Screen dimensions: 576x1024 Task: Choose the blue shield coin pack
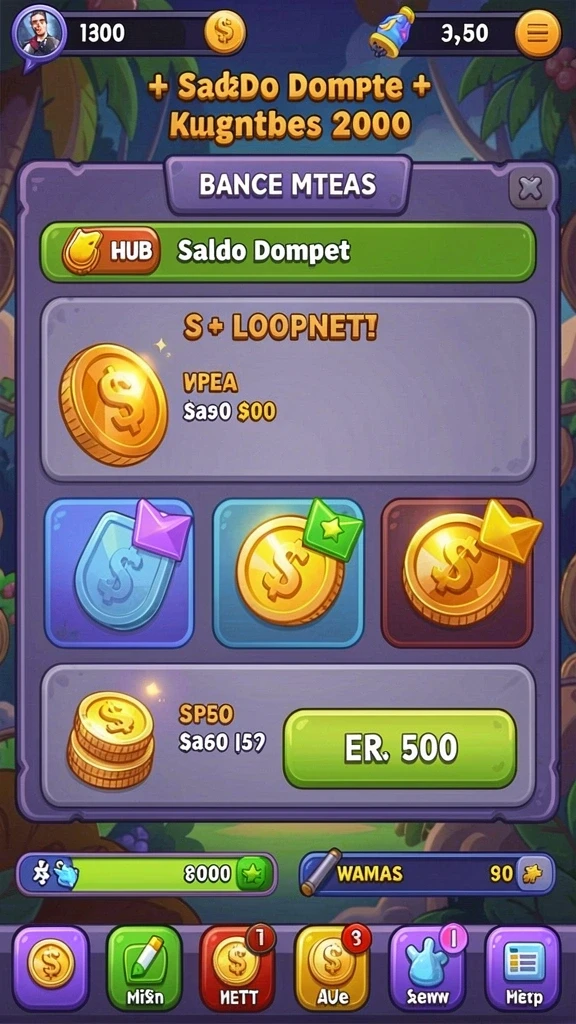point(119,573)
